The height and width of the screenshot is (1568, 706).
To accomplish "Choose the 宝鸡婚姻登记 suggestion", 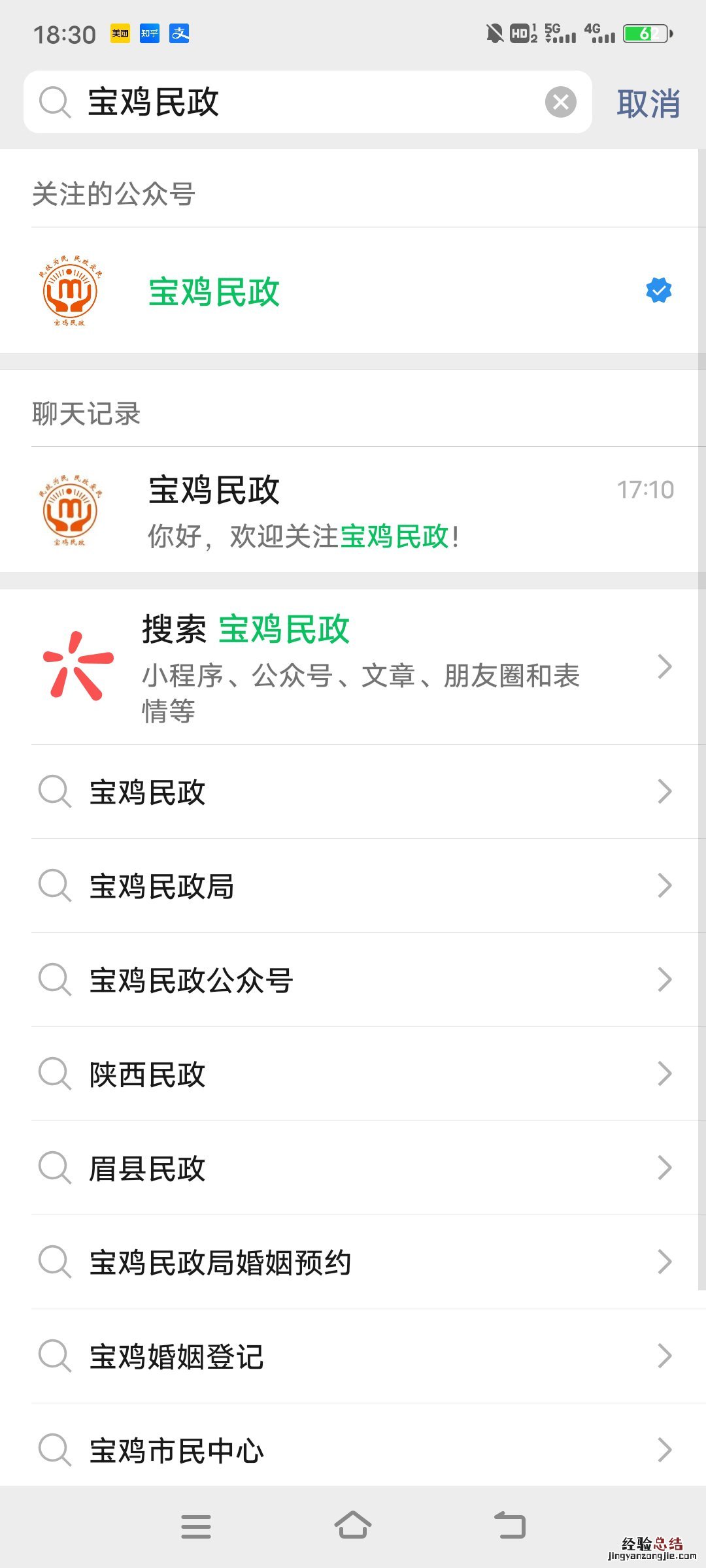I will tap(353, 1356).
